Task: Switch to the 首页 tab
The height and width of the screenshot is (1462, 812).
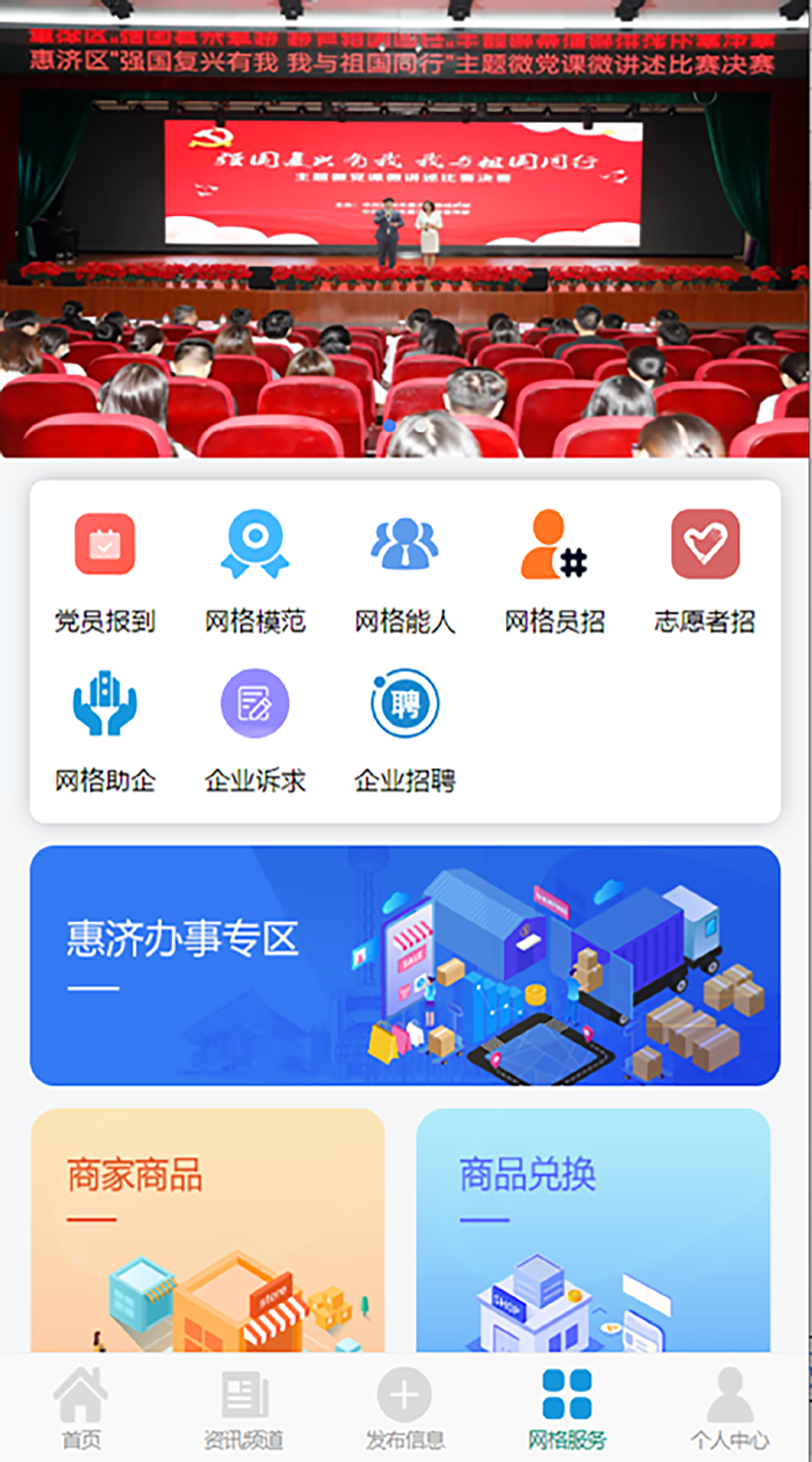Action: point(81,1408)
